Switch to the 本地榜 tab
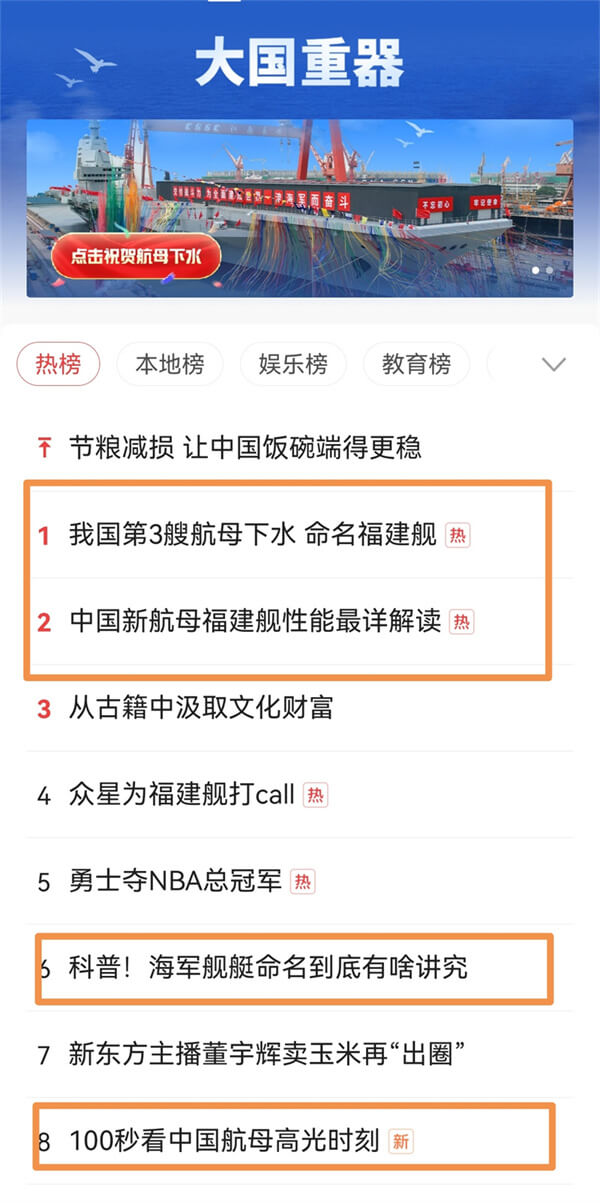Viewport: 600px width, 1203px height. pyautogui.click(x=169, y=365)
